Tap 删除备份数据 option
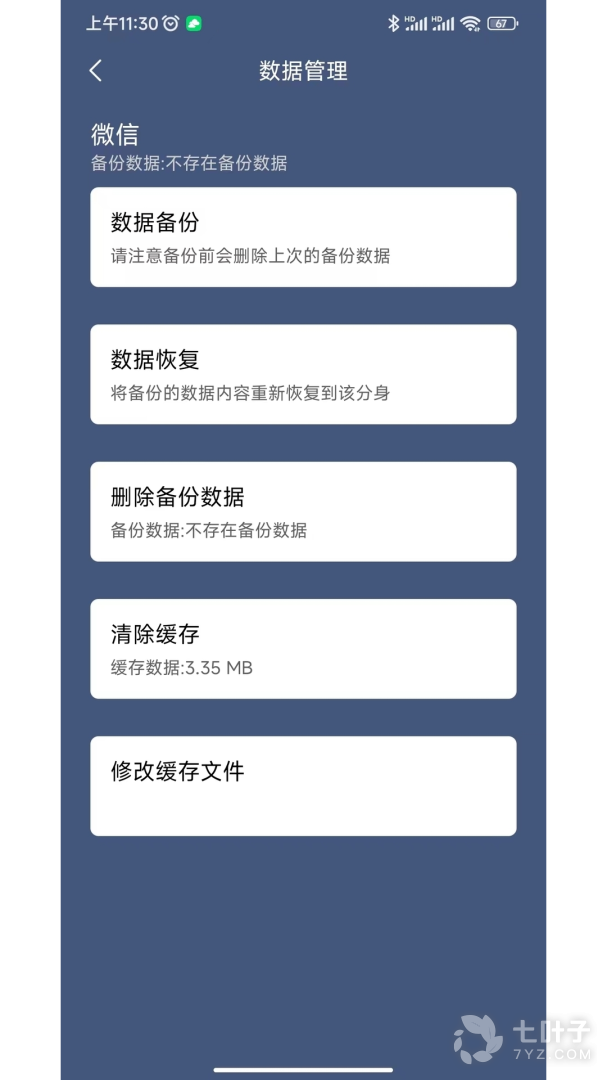Image resolution: width=607 pixels, height=1080 pixels. point(303,511)
